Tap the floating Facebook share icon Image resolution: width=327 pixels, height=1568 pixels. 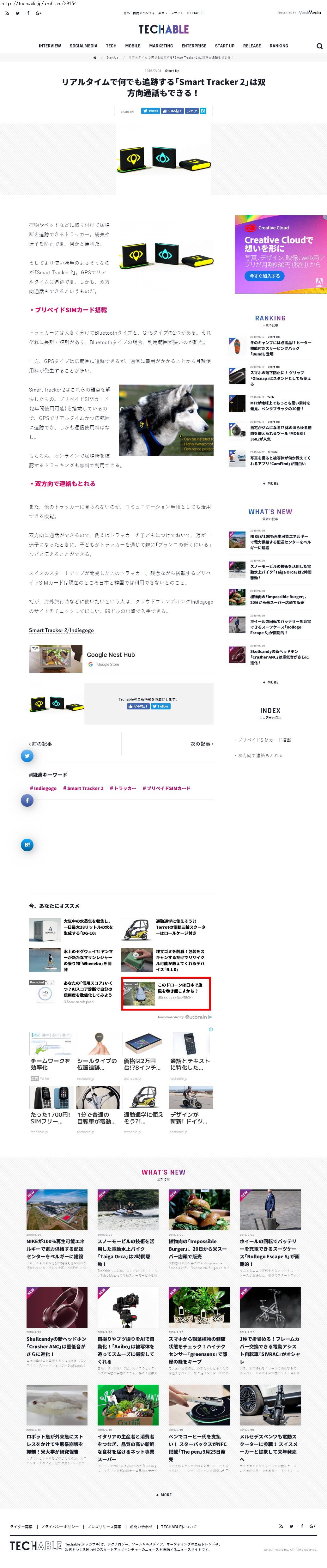pos(27,800)
